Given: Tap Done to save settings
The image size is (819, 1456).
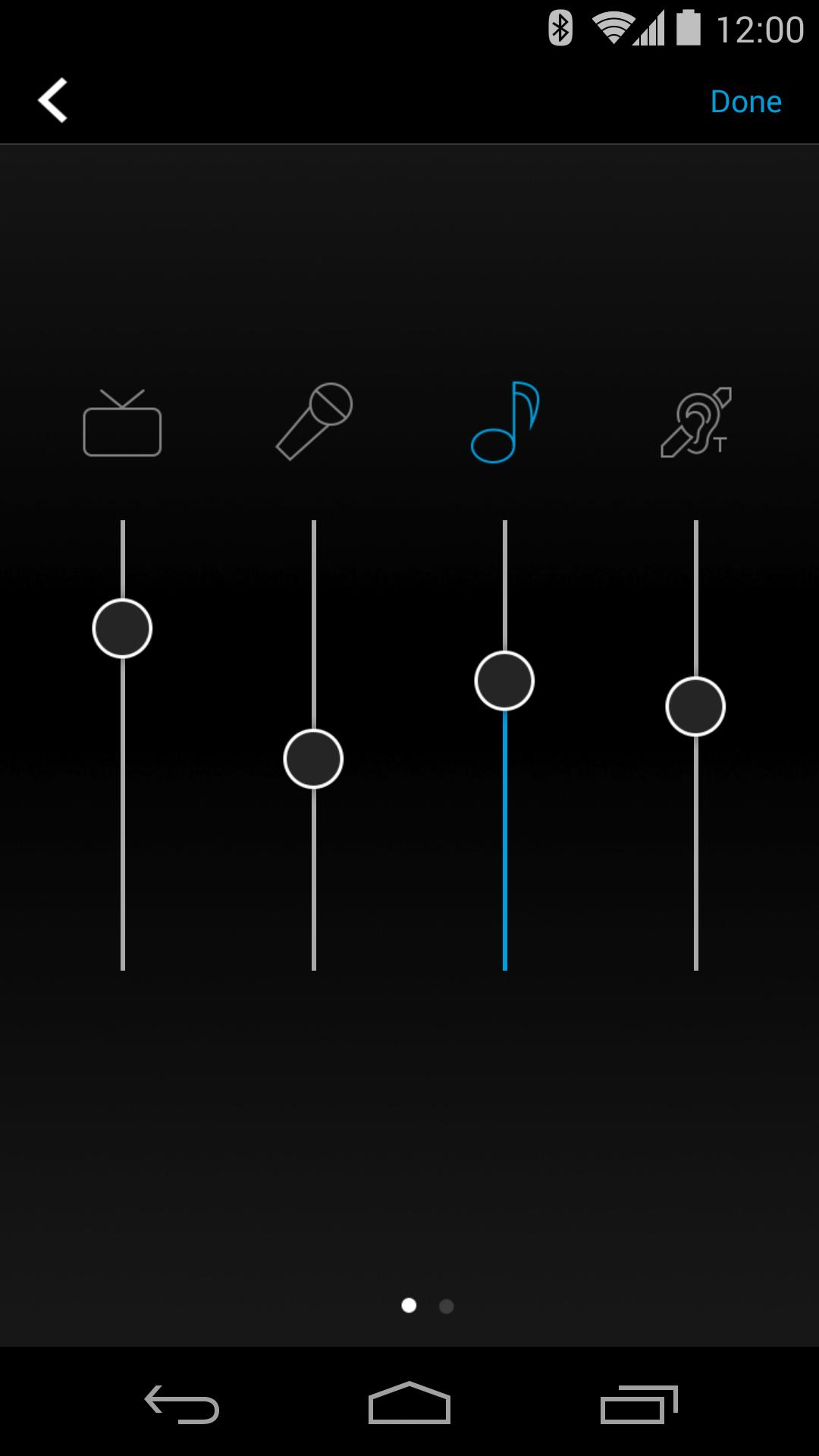Looking at the screenshot, I should point(745,102).
